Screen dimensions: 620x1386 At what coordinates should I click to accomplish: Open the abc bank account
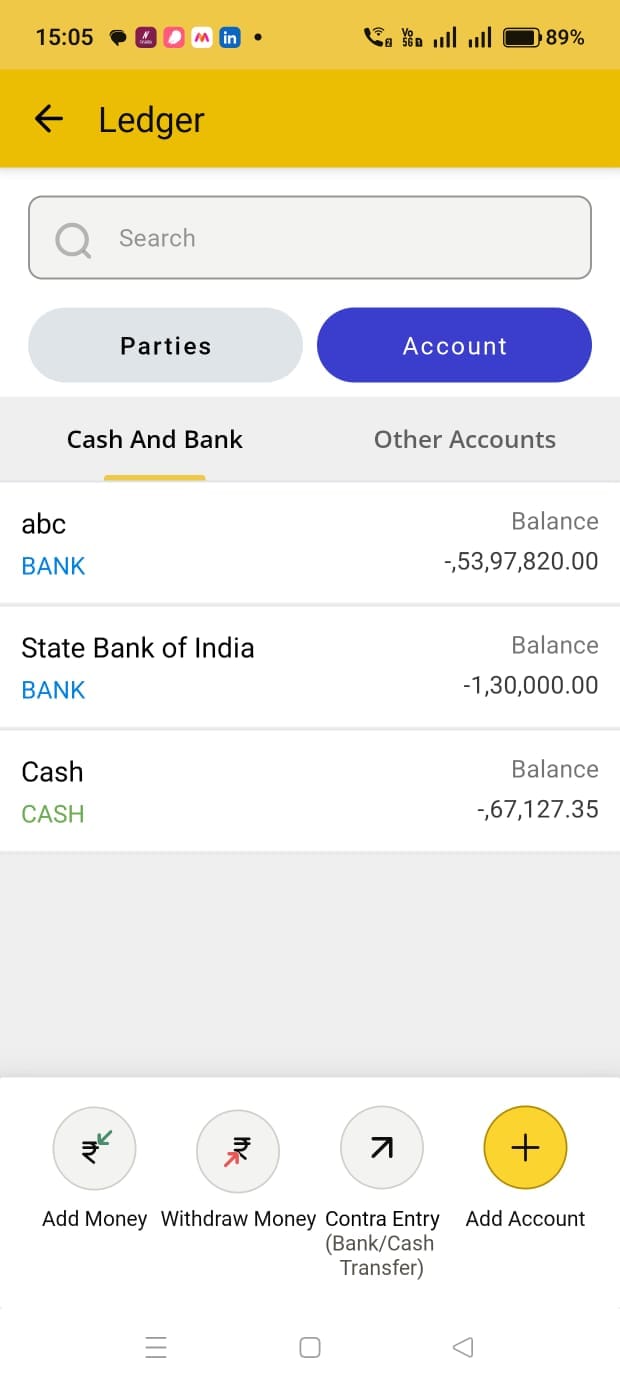[x=310, y=543]
